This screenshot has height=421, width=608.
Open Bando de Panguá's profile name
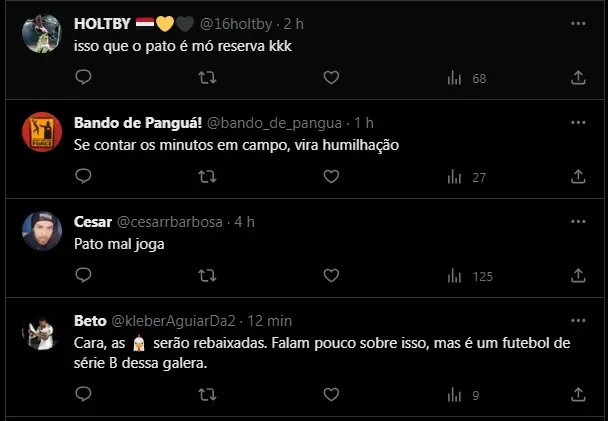138,122
